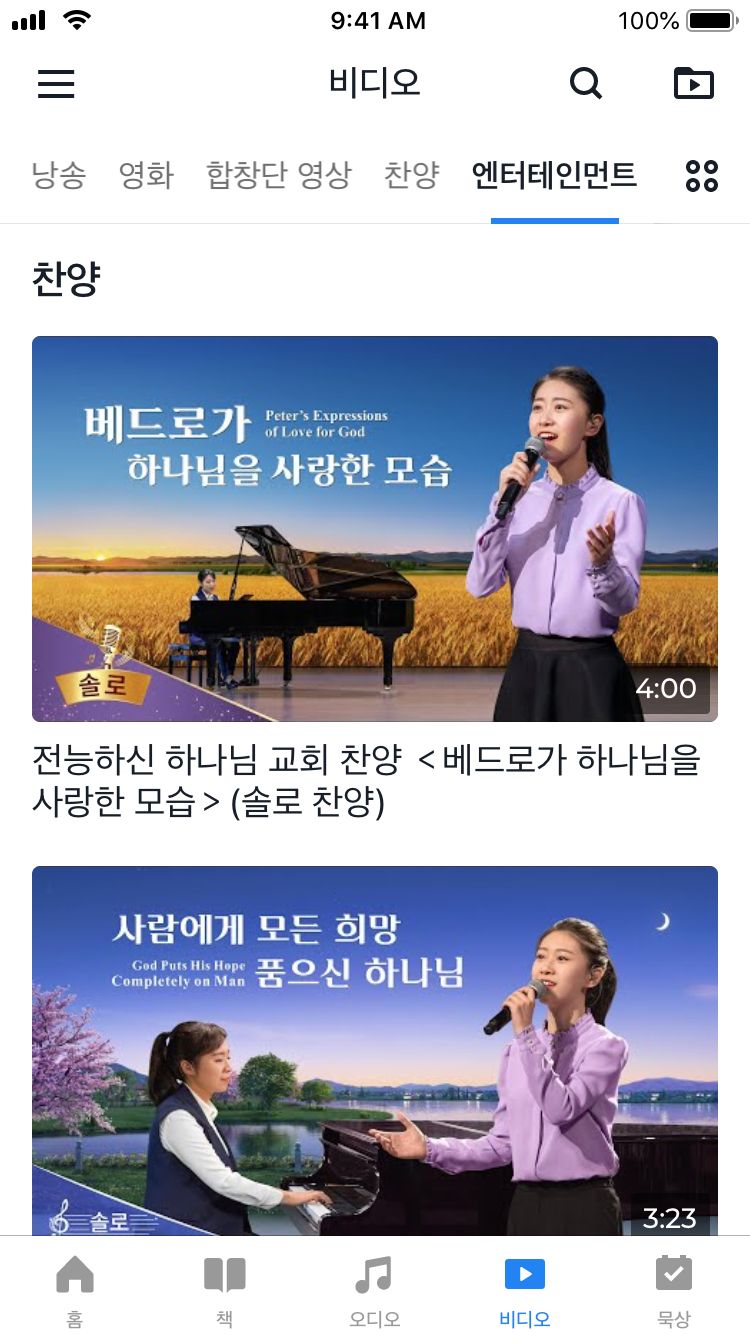Open video search
This screenshot has height=1334, width=750.
pos(586,83)
